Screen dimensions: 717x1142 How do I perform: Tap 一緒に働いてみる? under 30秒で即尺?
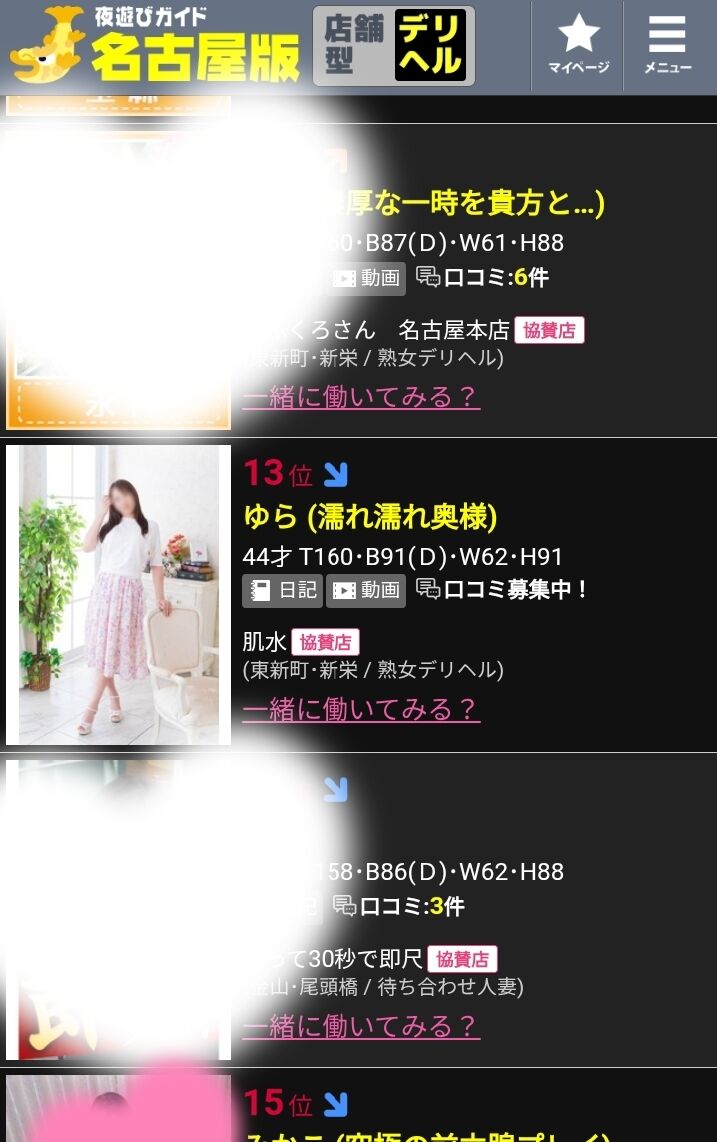click(361, 1026)
